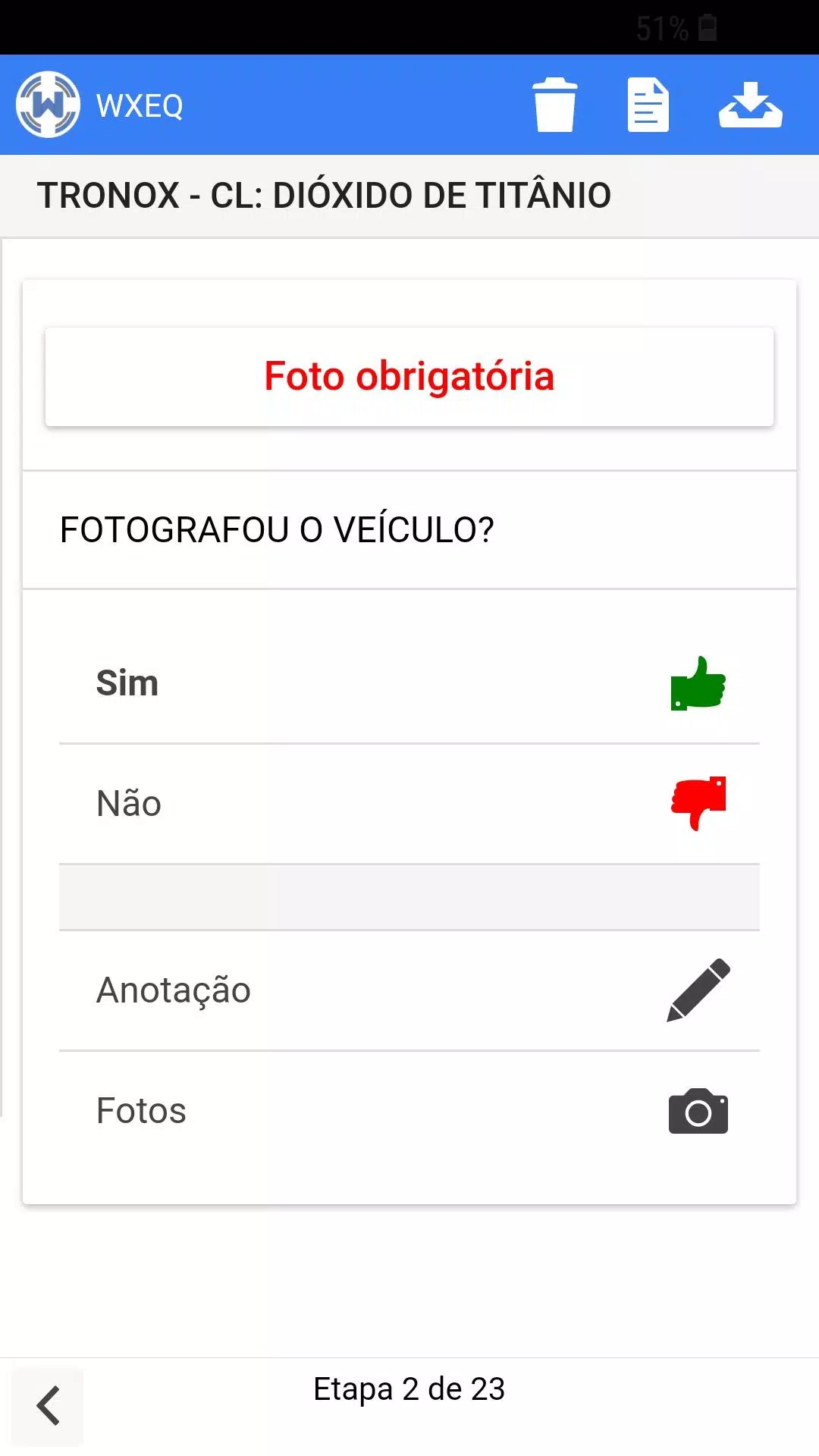The image size is (819, 1456).
Task: Tap the trash delete icon
Action: pos(554,105)
